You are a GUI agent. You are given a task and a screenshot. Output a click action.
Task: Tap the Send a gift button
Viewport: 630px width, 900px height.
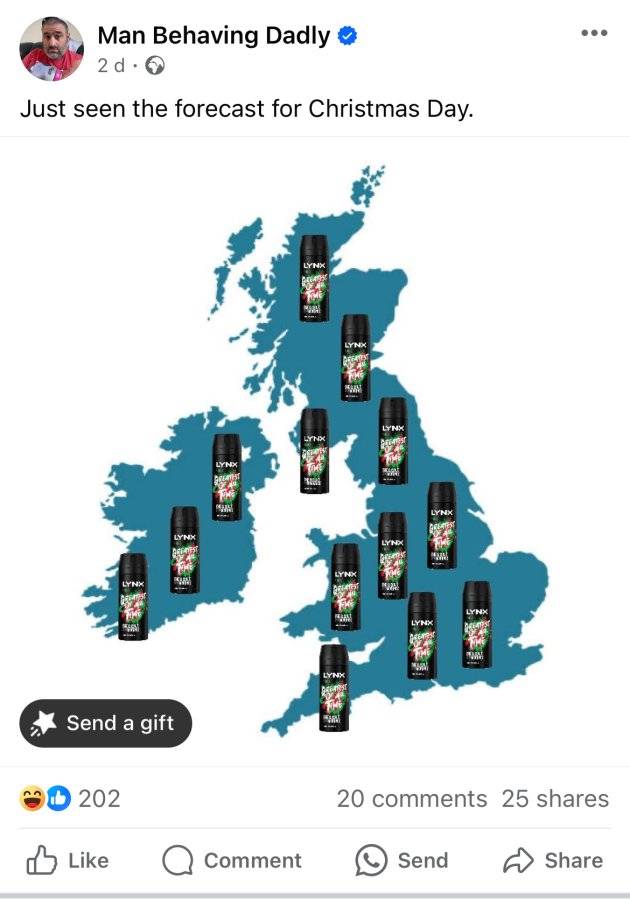[106, 723]
